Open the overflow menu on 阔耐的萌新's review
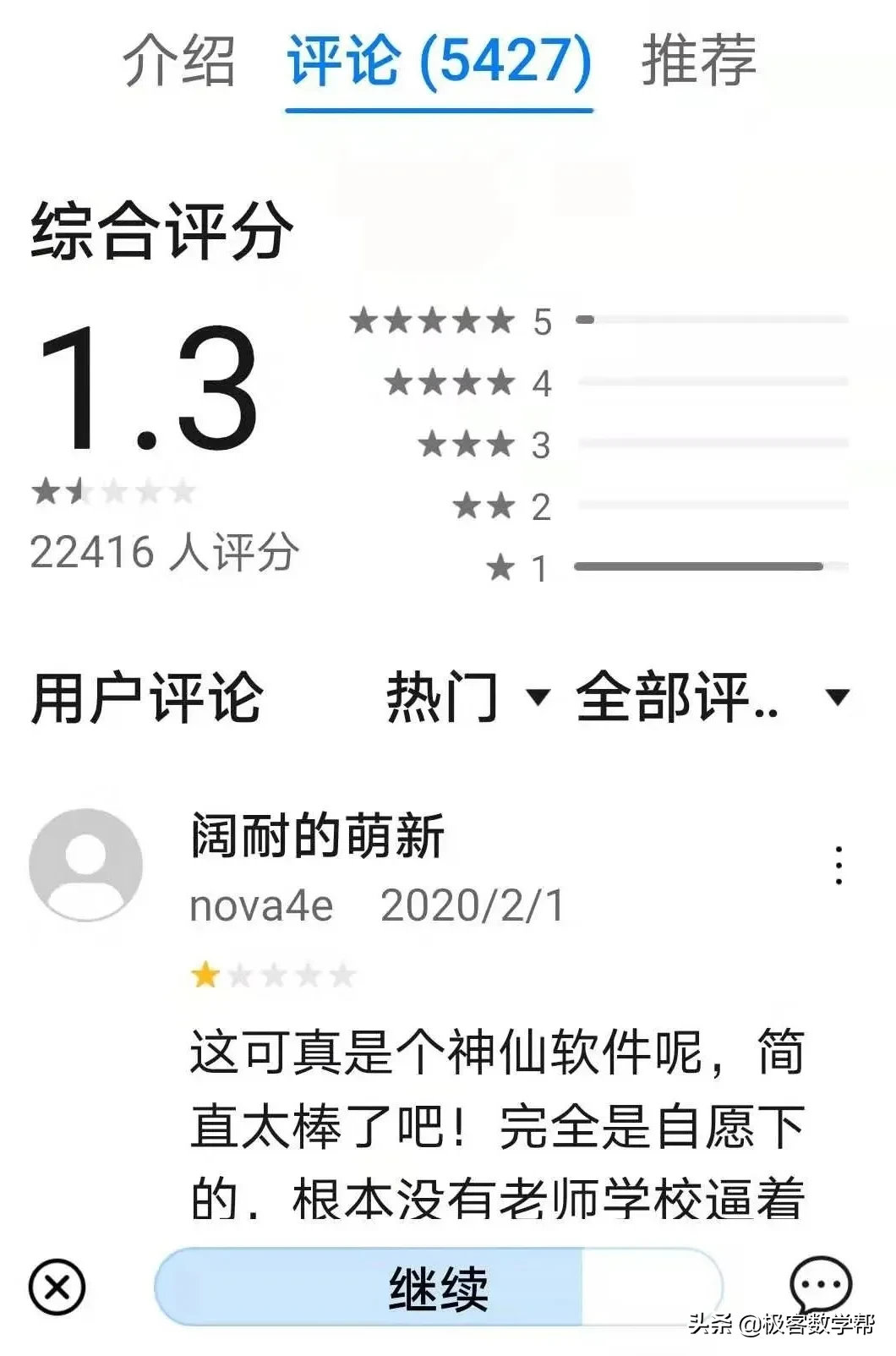This screenshot has width=896, height=1356. point(838,864)
